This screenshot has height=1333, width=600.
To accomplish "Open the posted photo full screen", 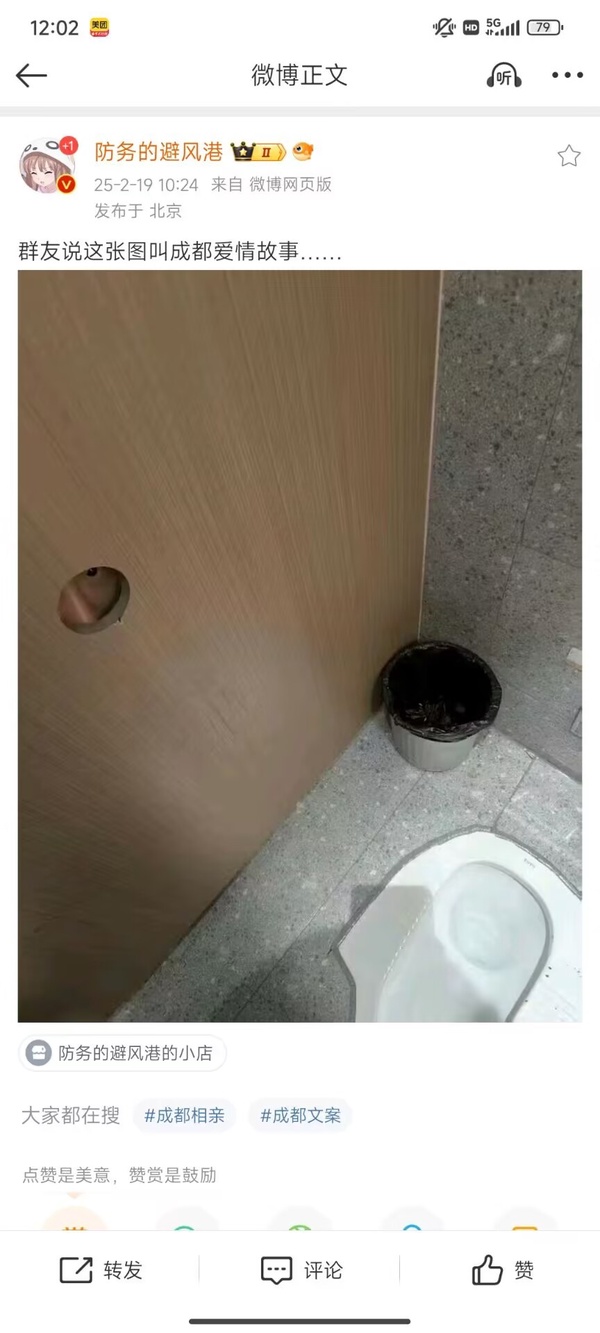I will coord(300,645).
